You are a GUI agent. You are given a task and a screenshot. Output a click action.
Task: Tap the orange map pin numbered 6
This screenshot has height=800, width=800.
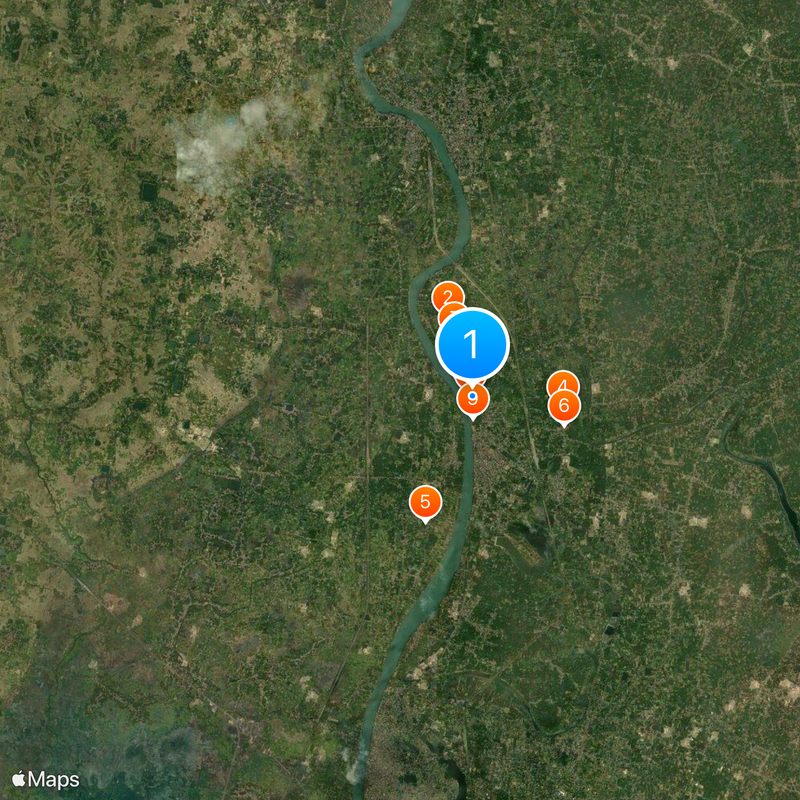point(565,406)
